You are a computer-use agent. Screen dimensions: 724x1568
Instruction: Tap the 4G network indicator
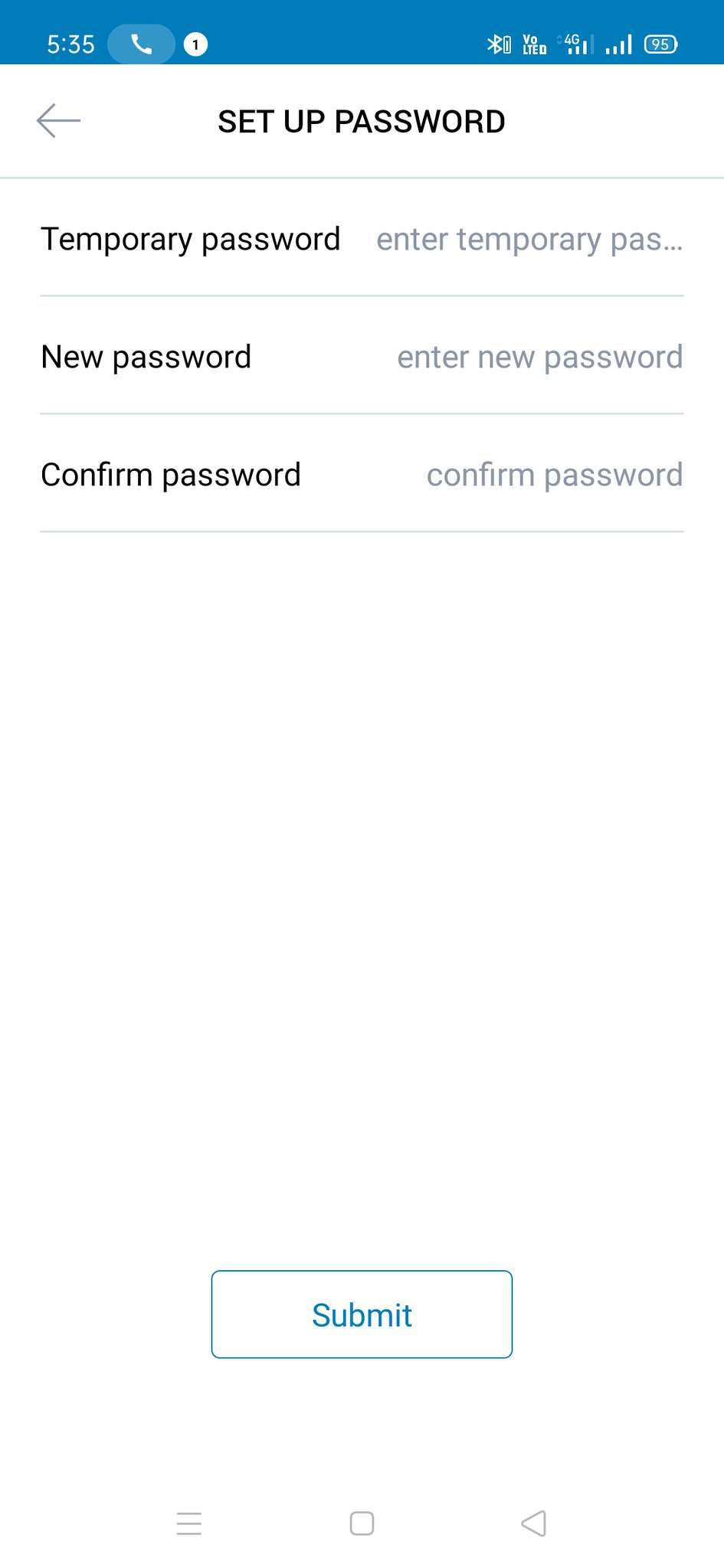(573, 44)
